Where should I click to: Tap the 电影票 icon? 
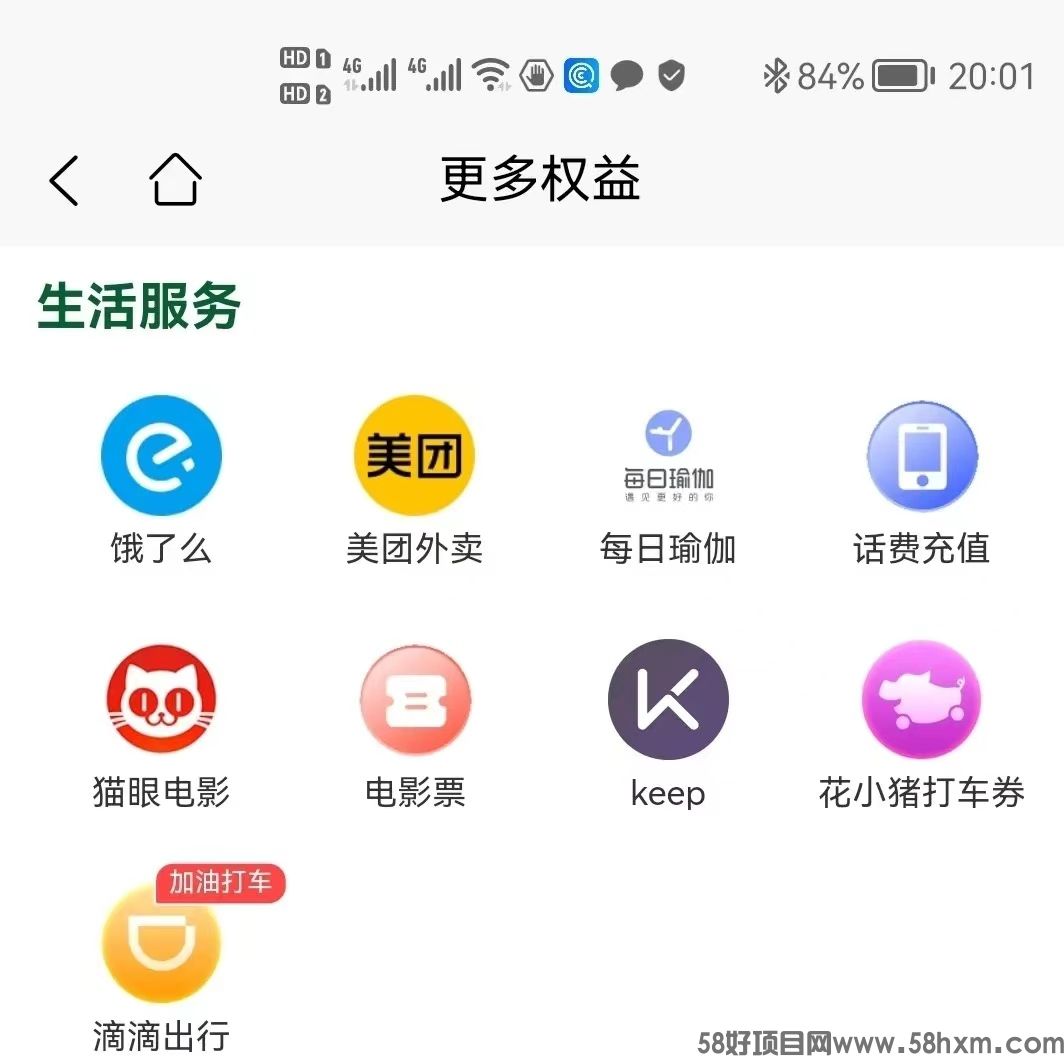point(414,699)
